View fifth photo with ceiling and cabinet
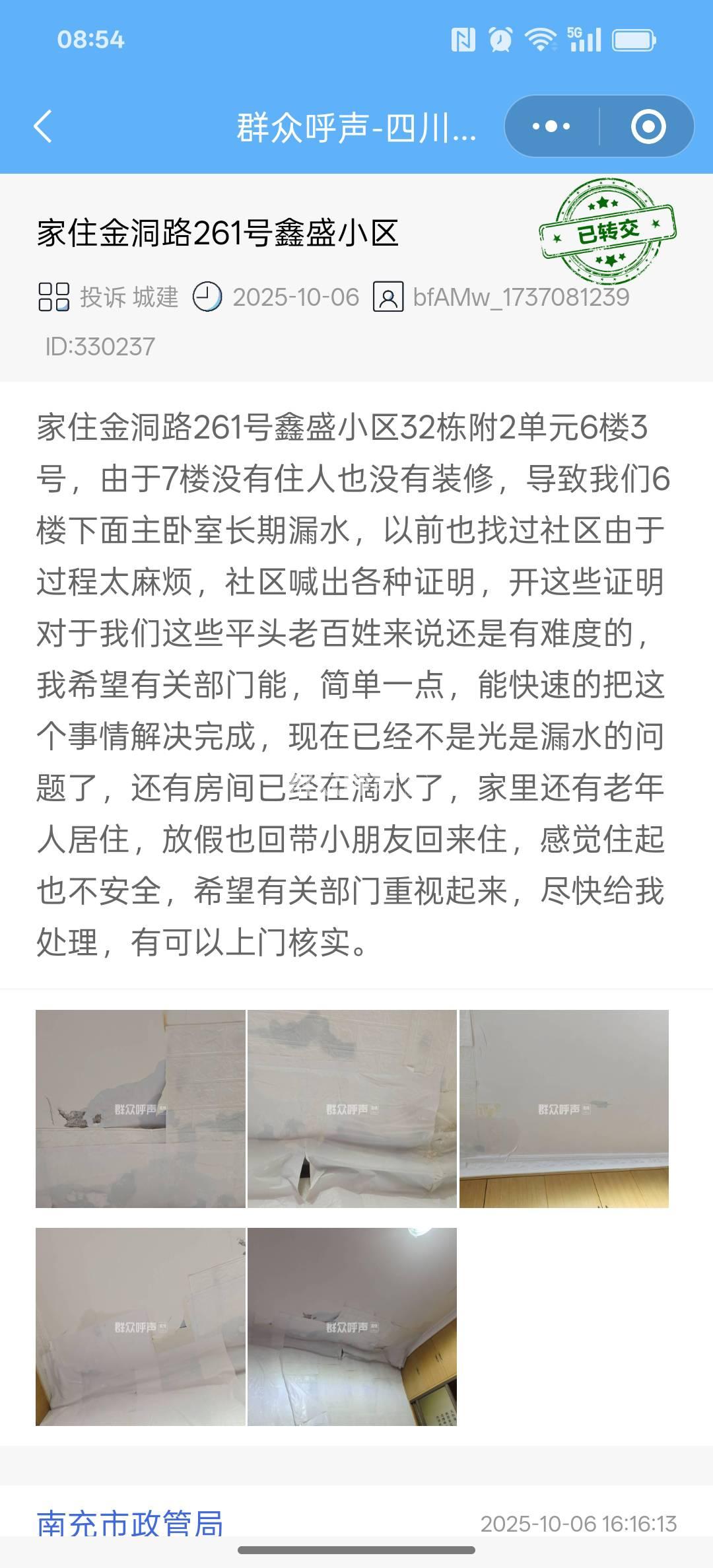The image size is (713, 1568). click(352, 1326)
